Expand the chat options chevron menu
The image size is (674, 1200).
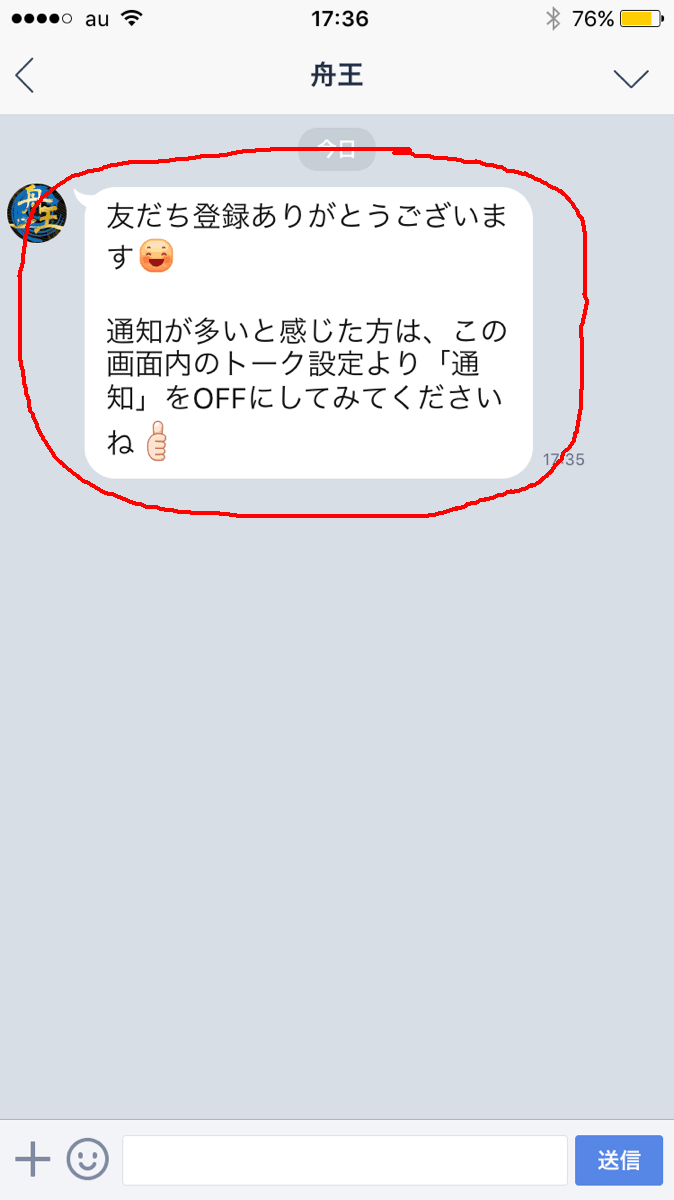point(631,77)
